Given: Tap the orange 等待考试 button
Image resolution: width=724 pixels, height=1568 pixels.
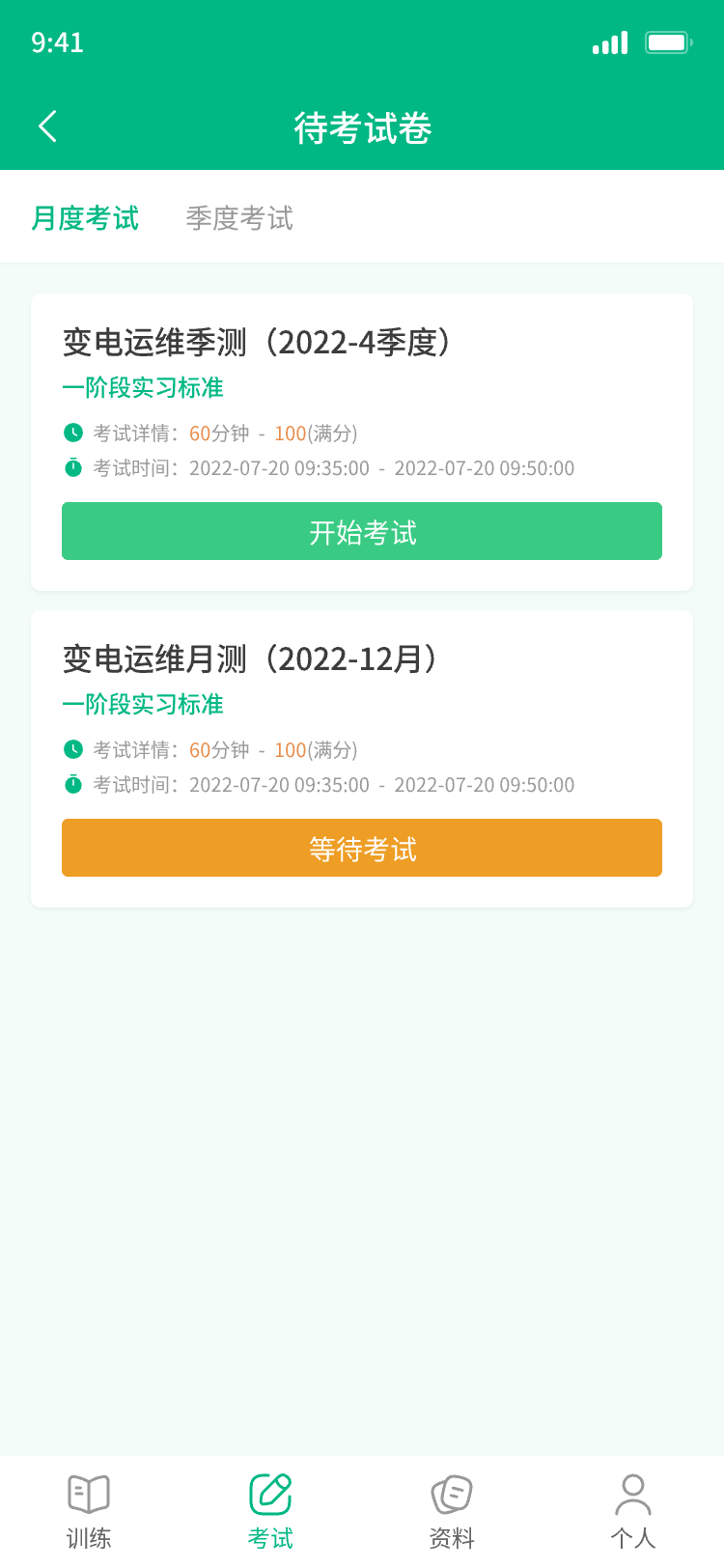Looking at the screenshot, I should (362, 848).
